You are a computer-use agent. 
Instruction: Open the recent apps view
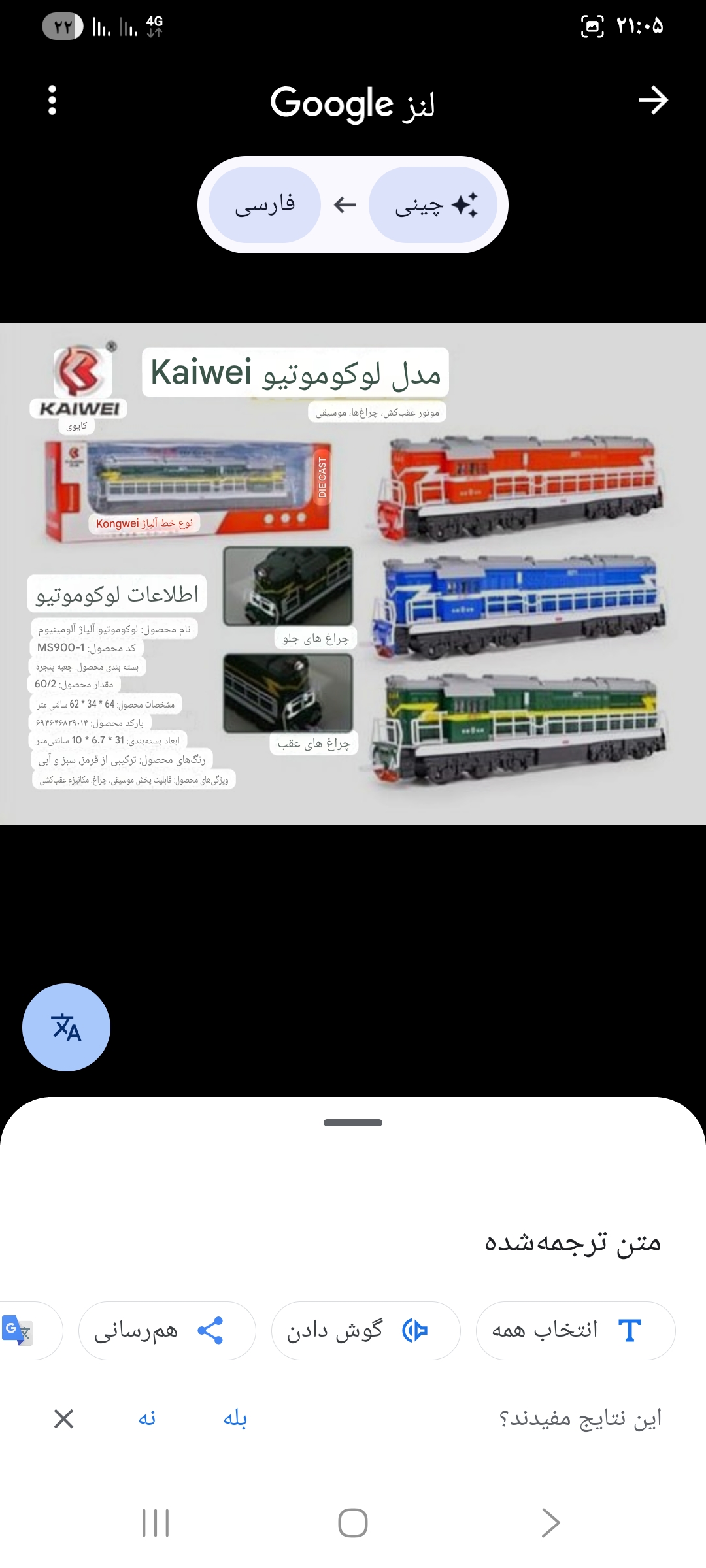(156, 1523)
